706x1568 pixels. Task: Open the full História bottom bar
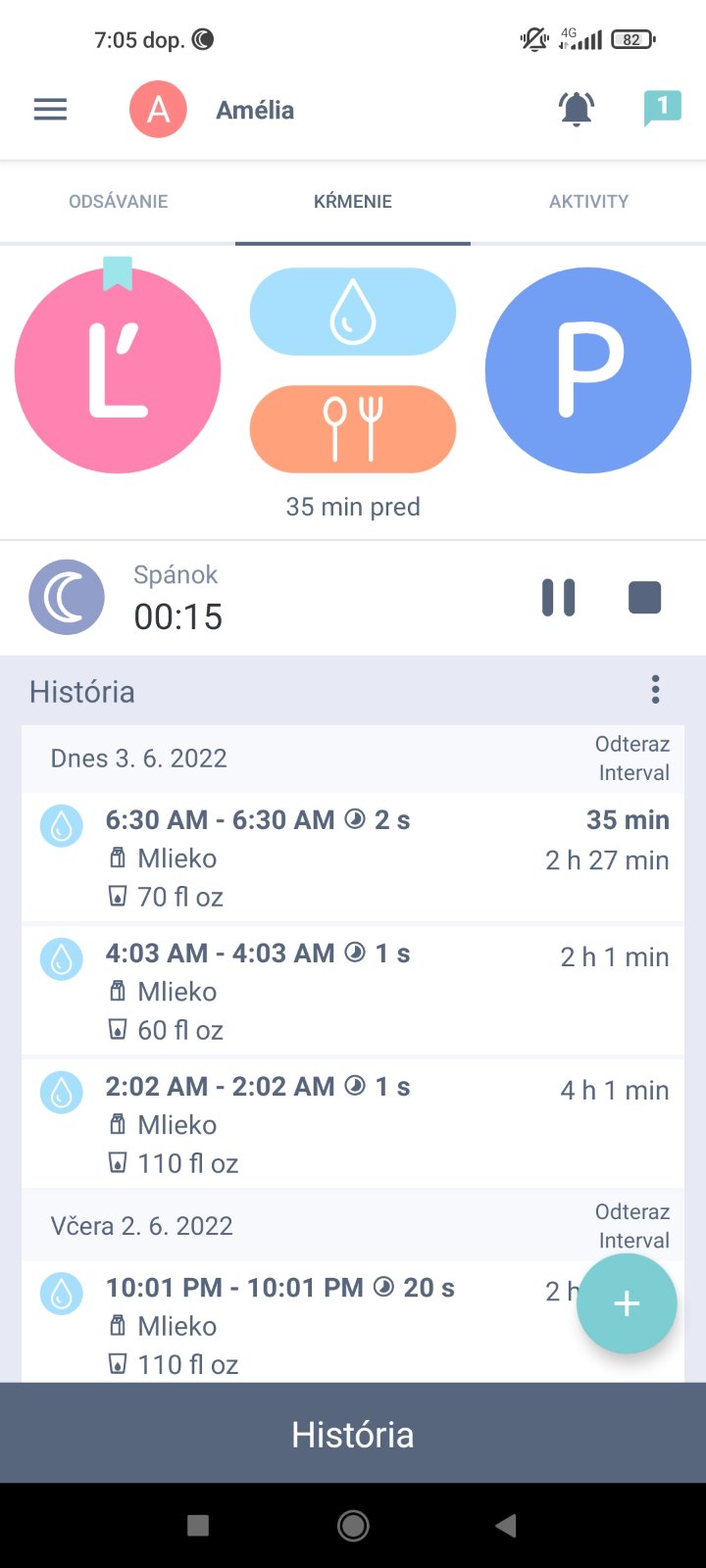click(353, 1434)
